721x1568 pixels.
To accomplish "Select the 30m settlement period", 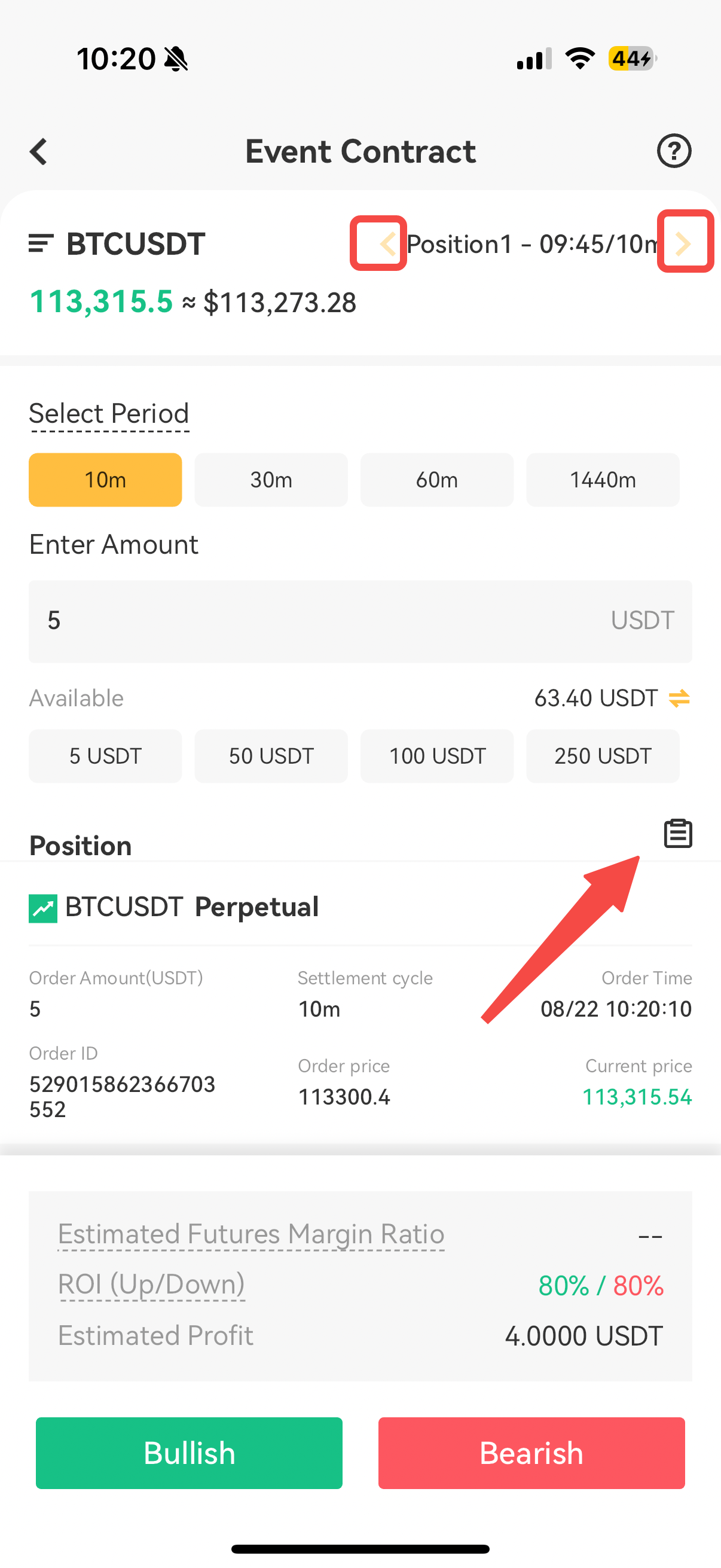I will coord(271,480).
